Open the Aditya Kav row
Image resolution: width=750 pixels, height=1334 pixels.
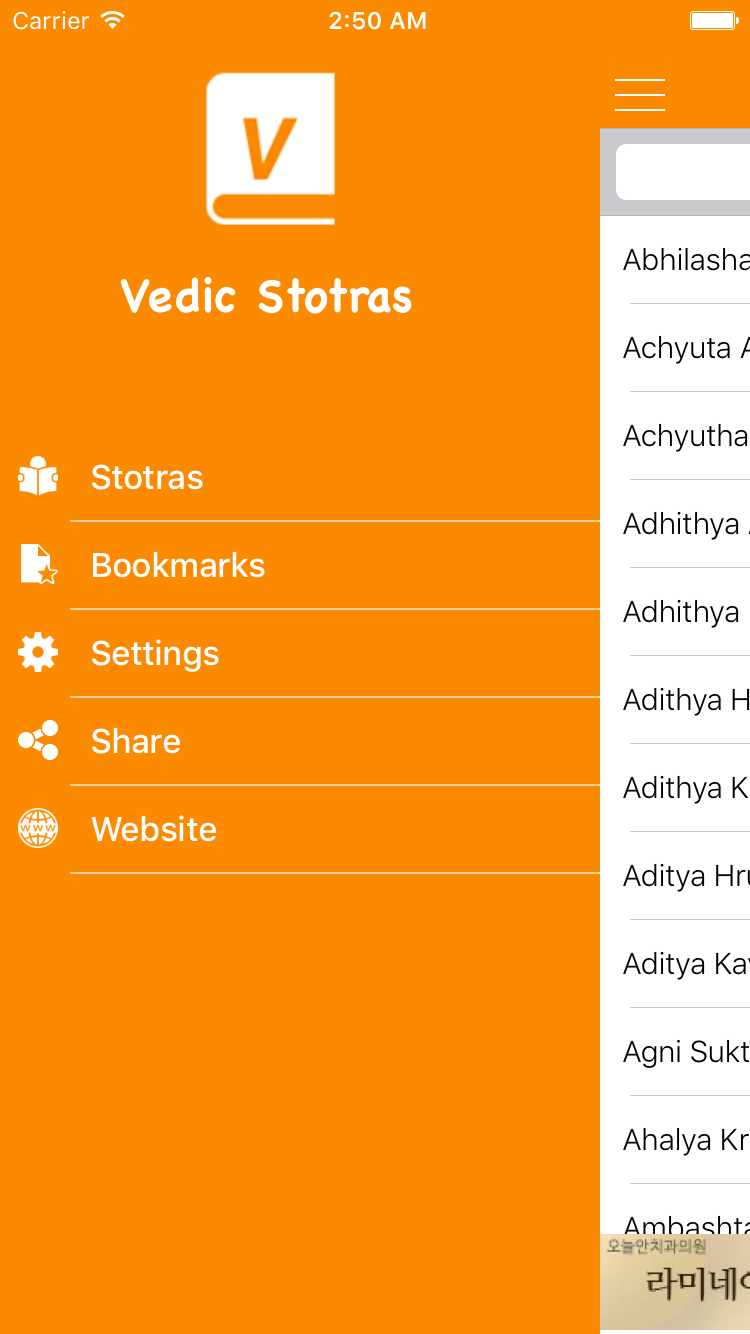click(x=675, y=964)
